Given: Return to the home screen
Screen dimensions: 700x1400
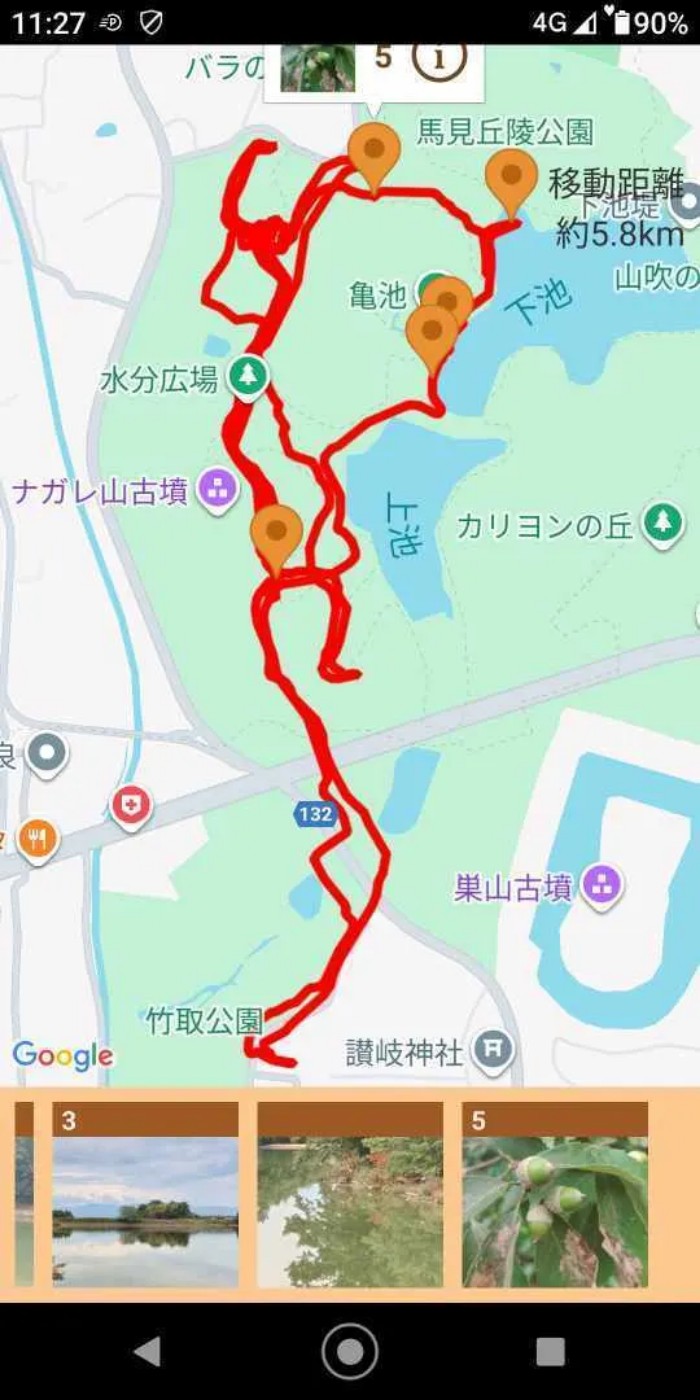Looking at the screenshot, I should [x=350, y=1352].
